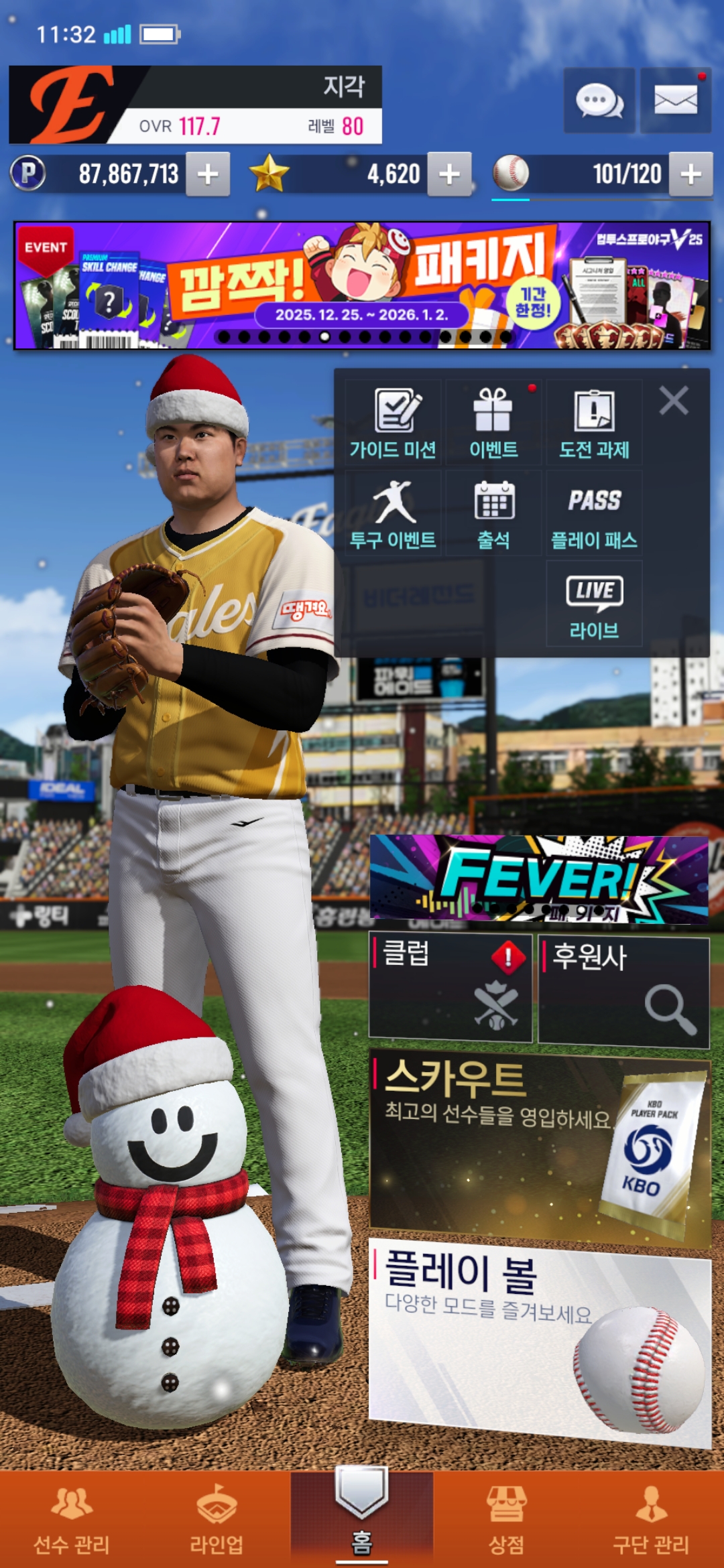Image resolution: width=724 pixels, height=1568 pixels.
Task: Open the mailbox envelope icon
Action: tap(675, 101)
